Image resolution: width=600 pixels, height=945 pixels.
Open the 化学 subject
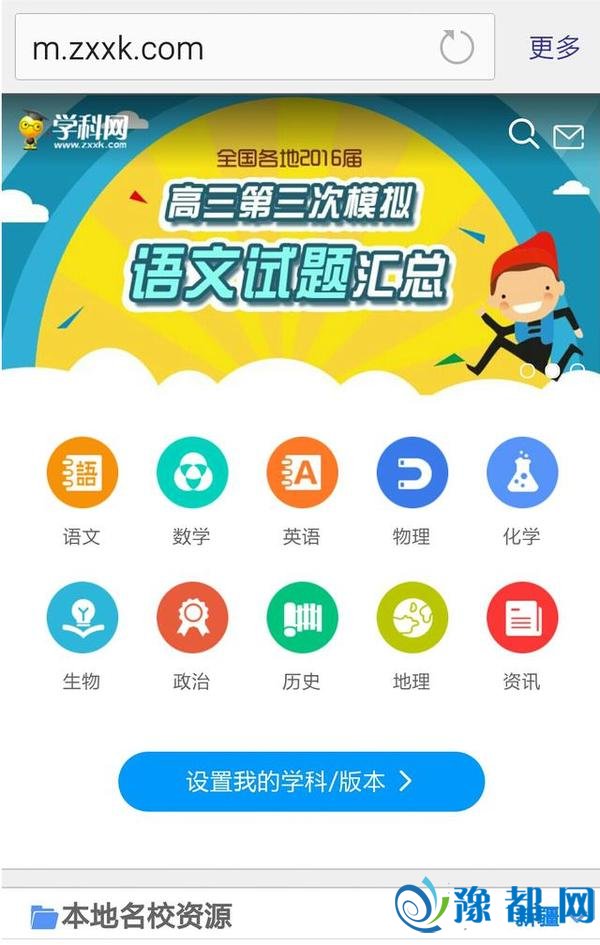(x=522, y=474)
